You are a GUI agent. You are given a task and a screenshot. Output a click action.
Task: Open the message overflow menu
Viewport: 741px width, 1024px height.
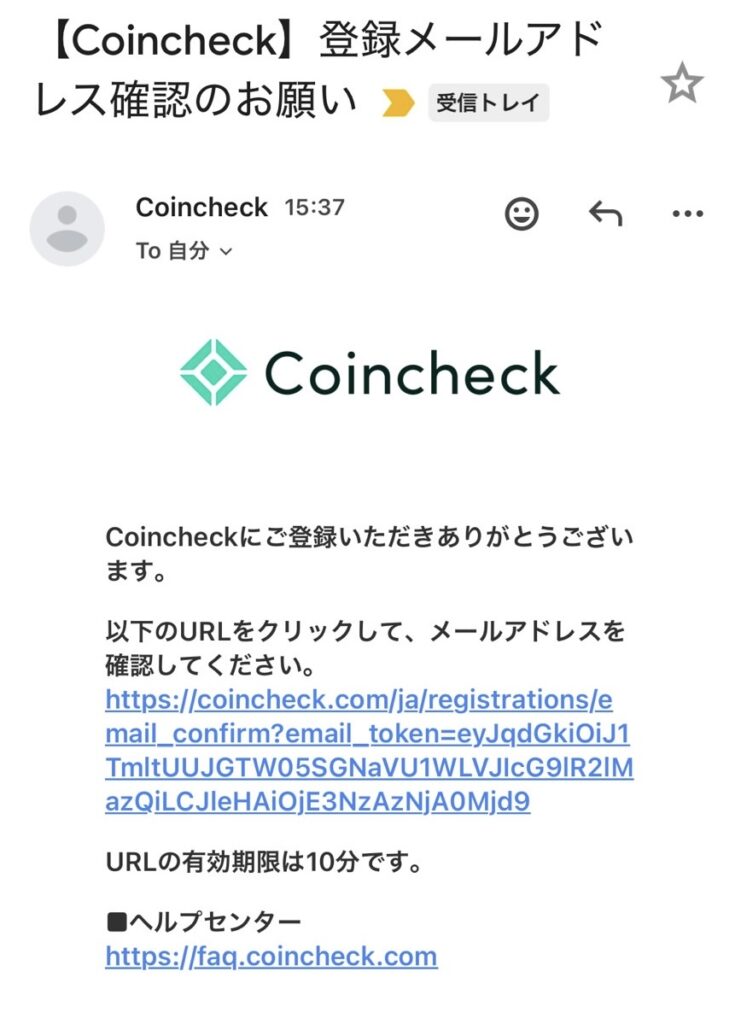[688, 214]
